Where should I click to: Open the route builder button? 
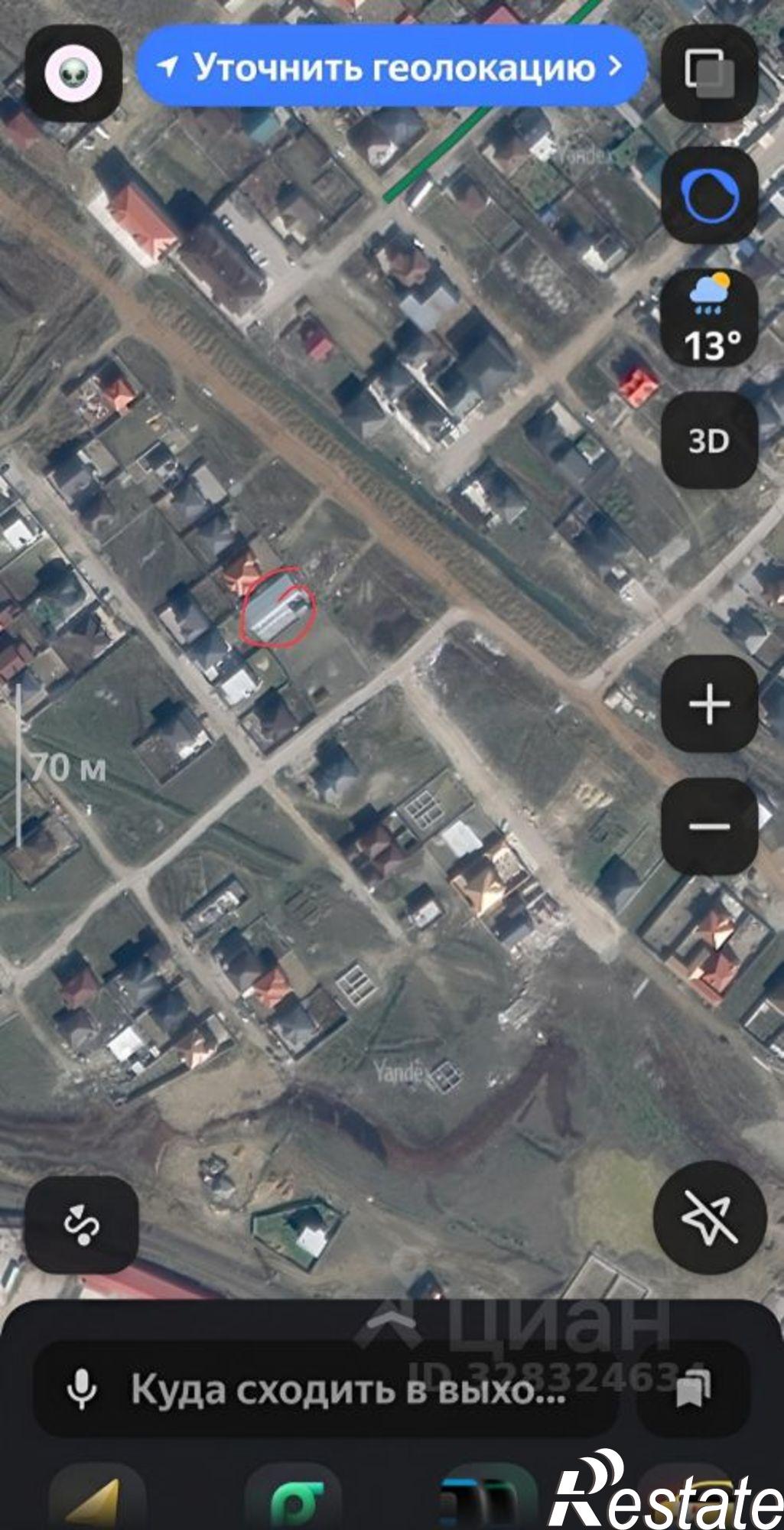(x=81, y=1225)
